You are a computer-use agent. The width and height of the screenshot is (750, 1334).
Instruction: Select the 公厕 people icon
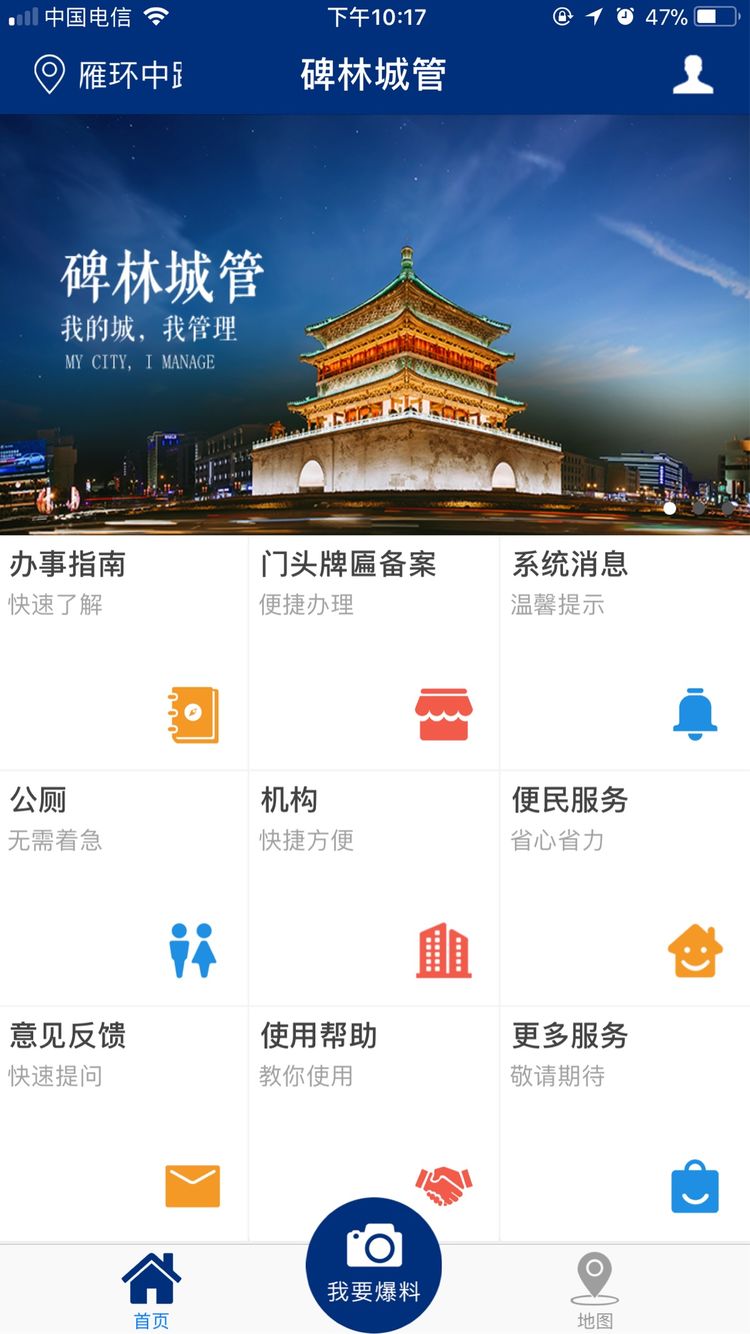tap(193, 948)
